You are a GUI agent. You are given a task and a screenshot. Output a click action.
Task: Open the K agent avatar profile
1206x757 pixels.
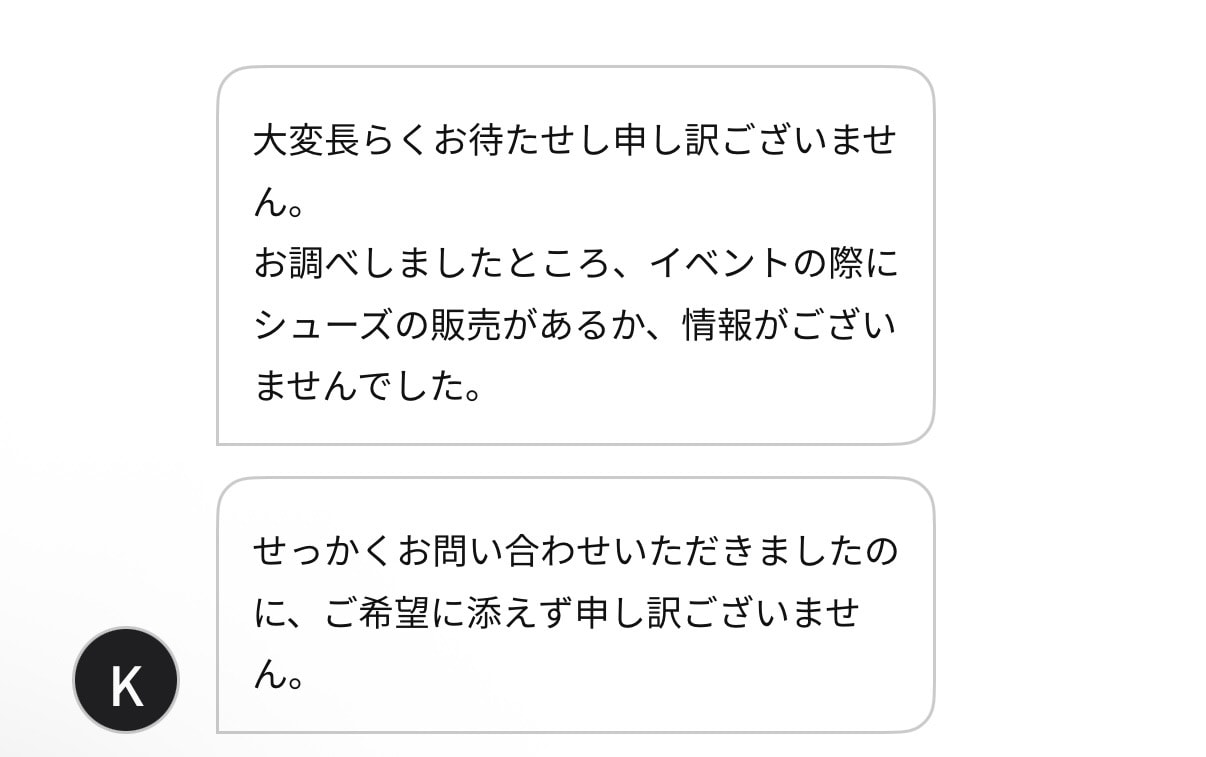(126, 681)
